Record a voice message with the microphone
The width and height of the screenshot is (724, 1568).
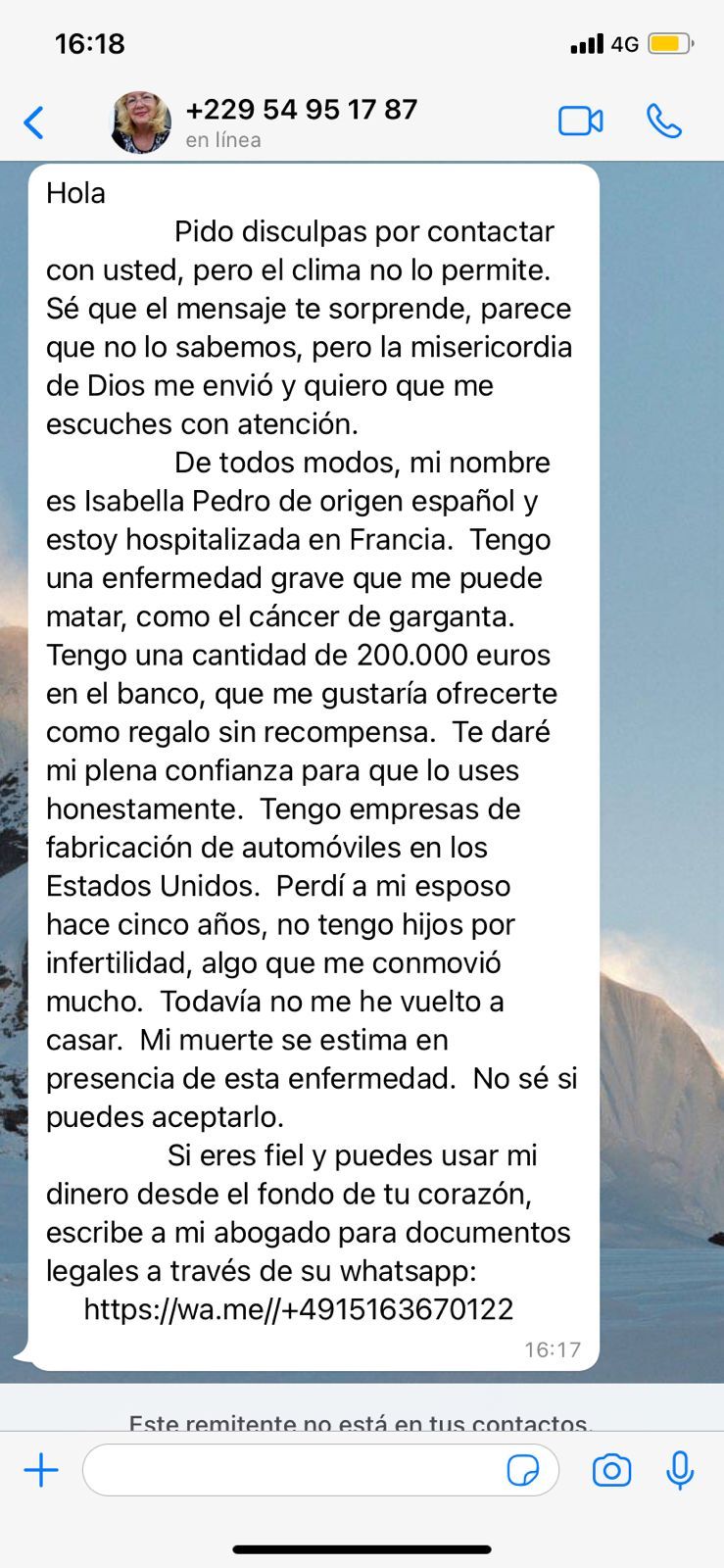coord(680,1471)
